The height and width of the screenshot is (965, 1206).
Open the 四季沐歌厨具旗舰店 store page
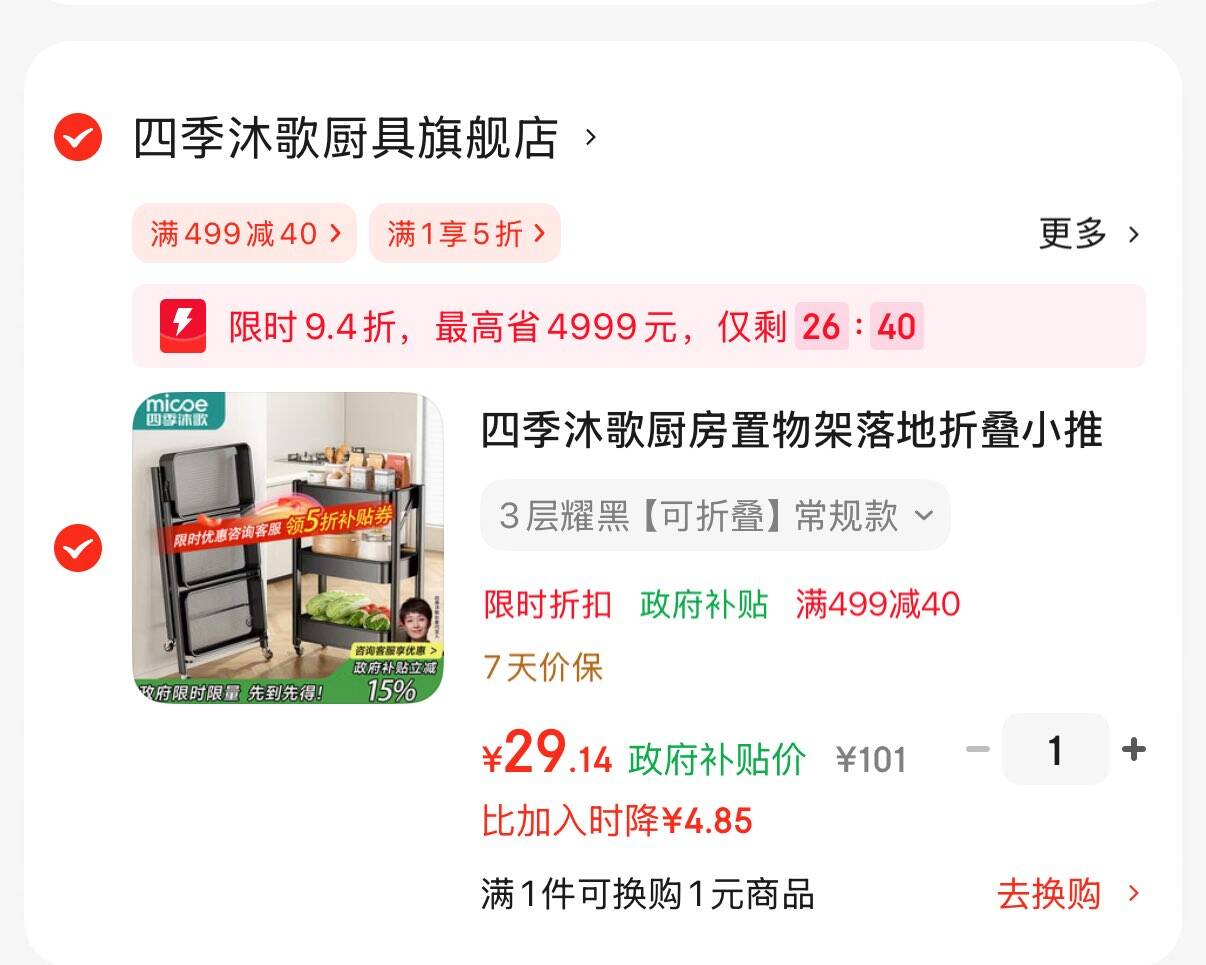pos(365,138)
